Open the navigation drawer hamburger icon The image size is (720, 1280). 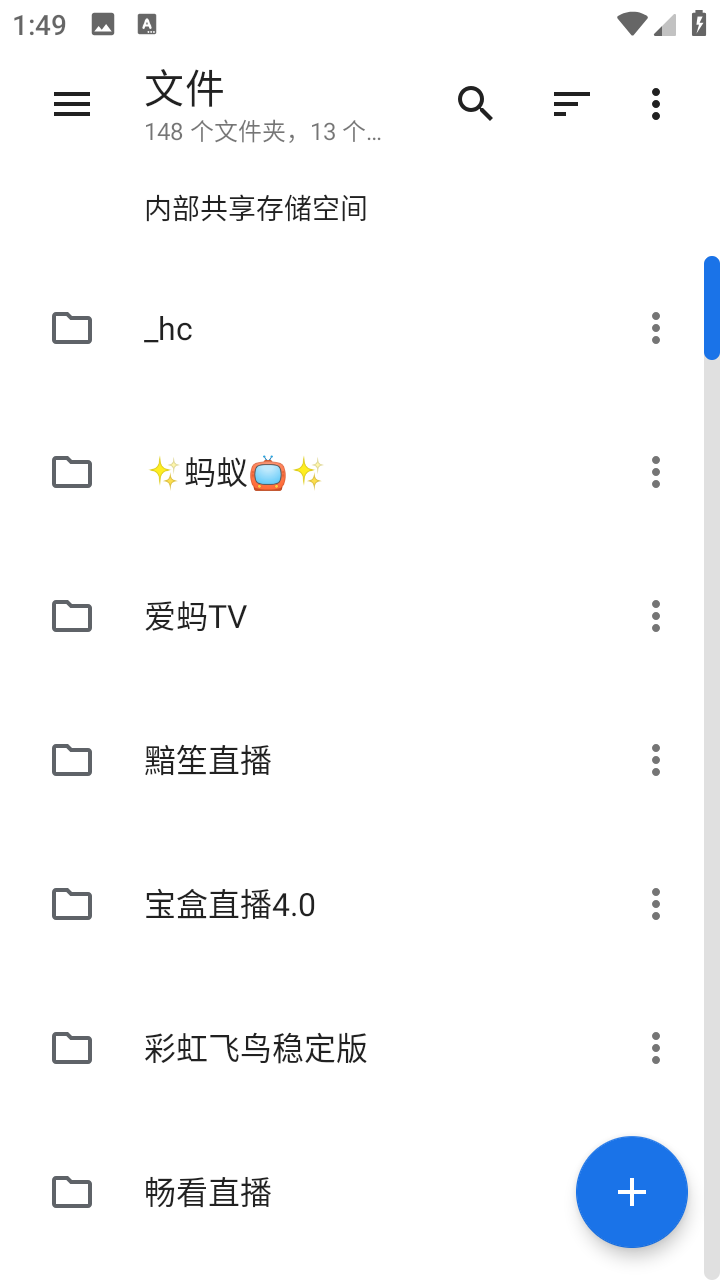coord(71,103)
